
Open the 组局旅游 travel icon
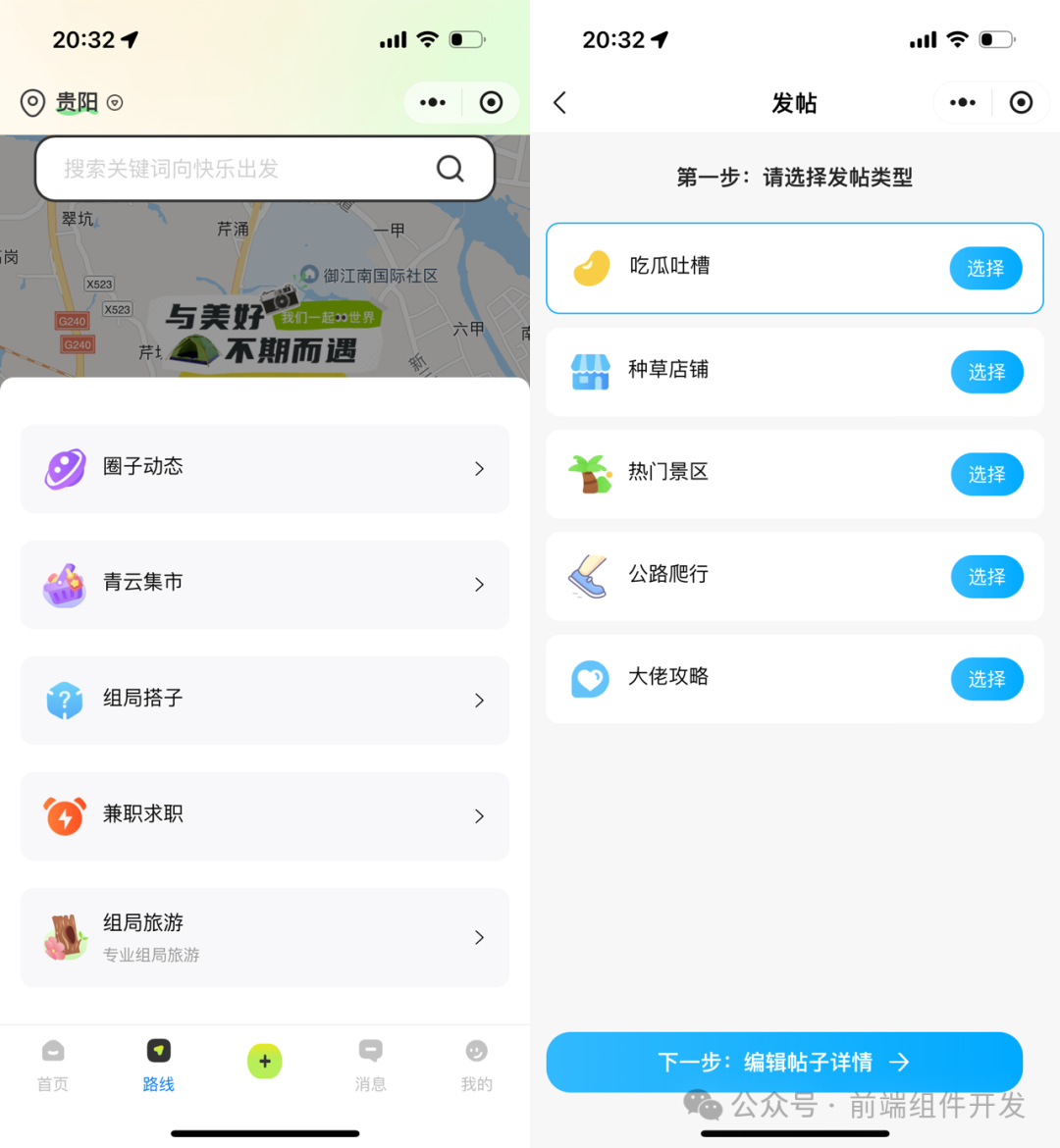[65, 935]
